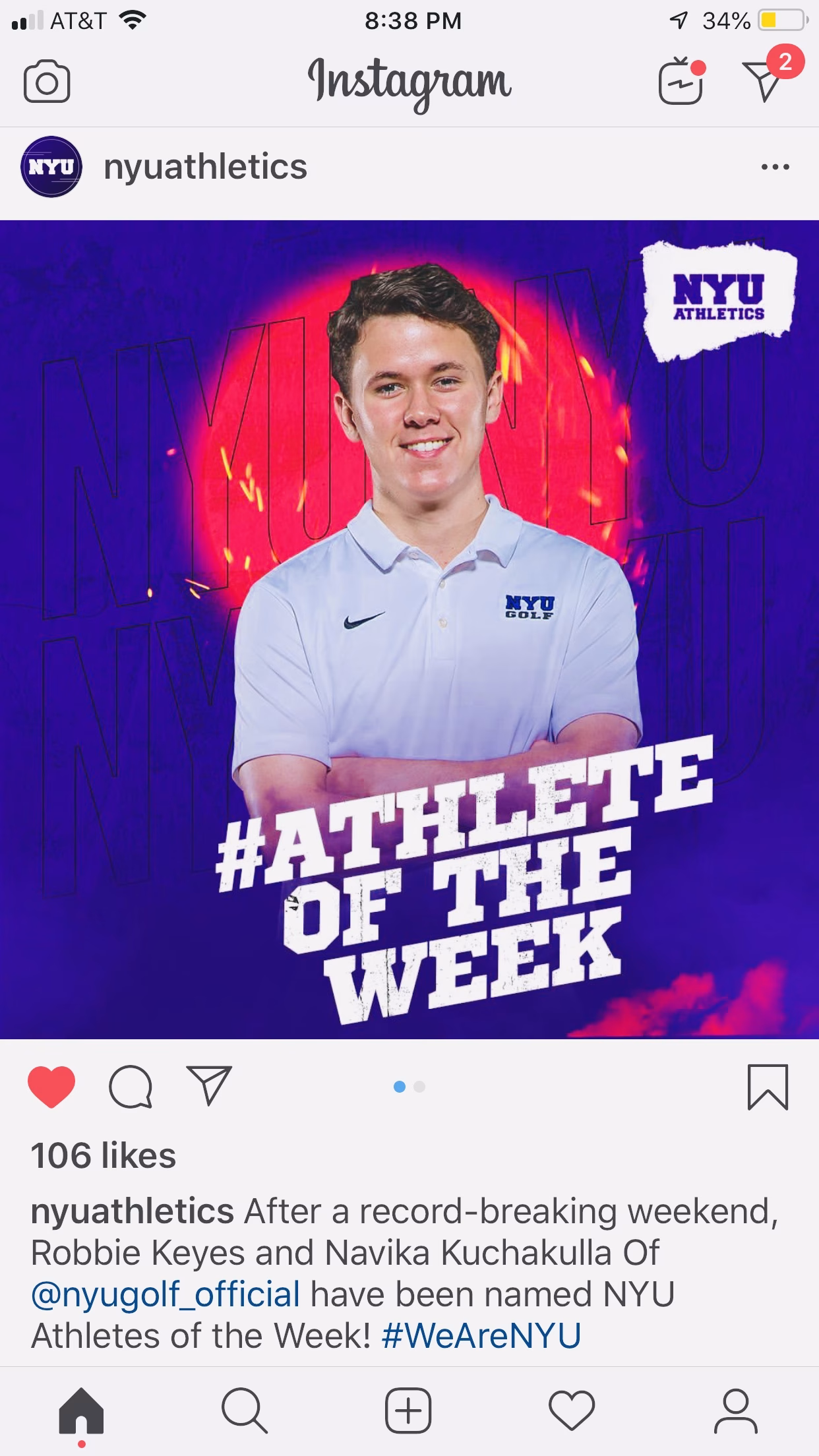Unlike the nyuathletics post
This screenshot has width=819, height=1456.
pyautogui.click(x=51, y=1086)
